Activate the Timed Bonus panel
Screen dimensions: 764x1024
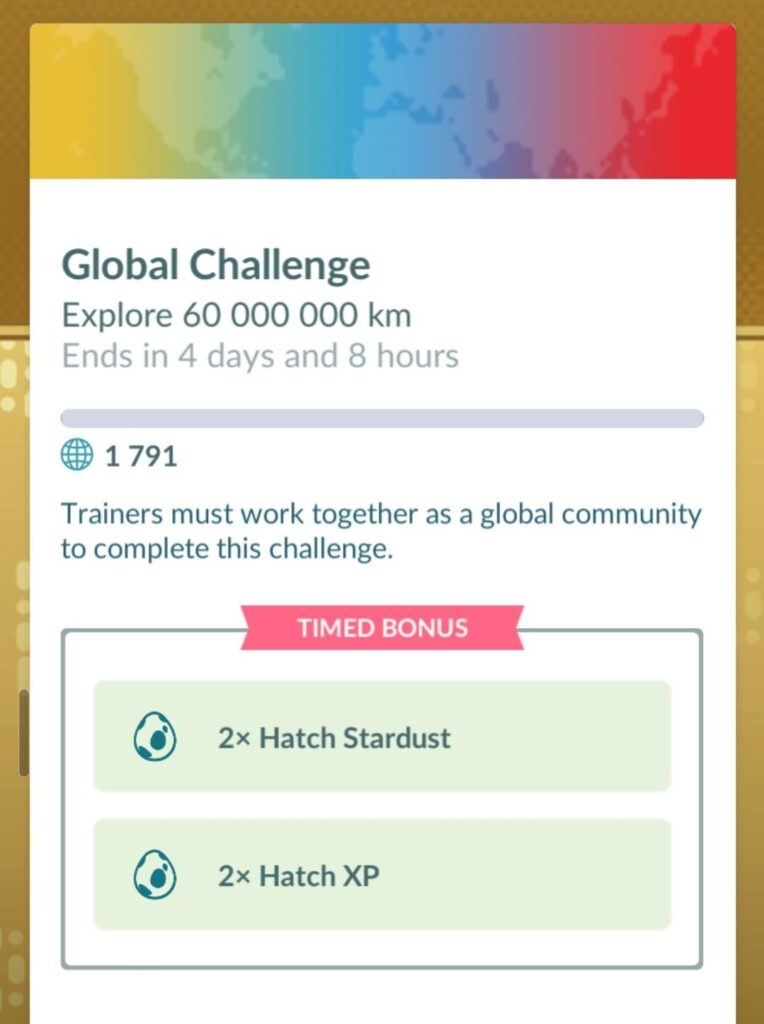point(382,800)
